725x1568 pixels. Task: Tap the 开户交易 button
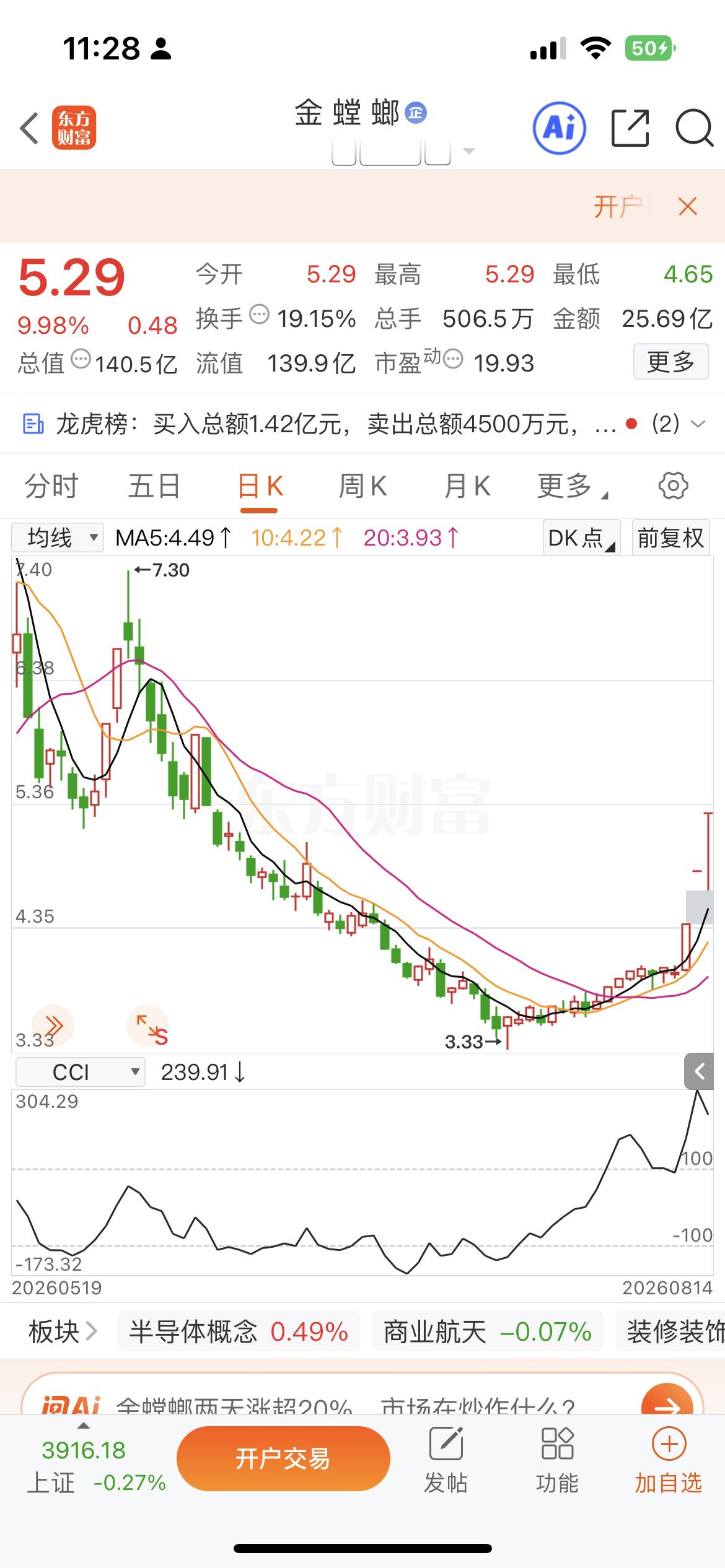[283, 1459]
